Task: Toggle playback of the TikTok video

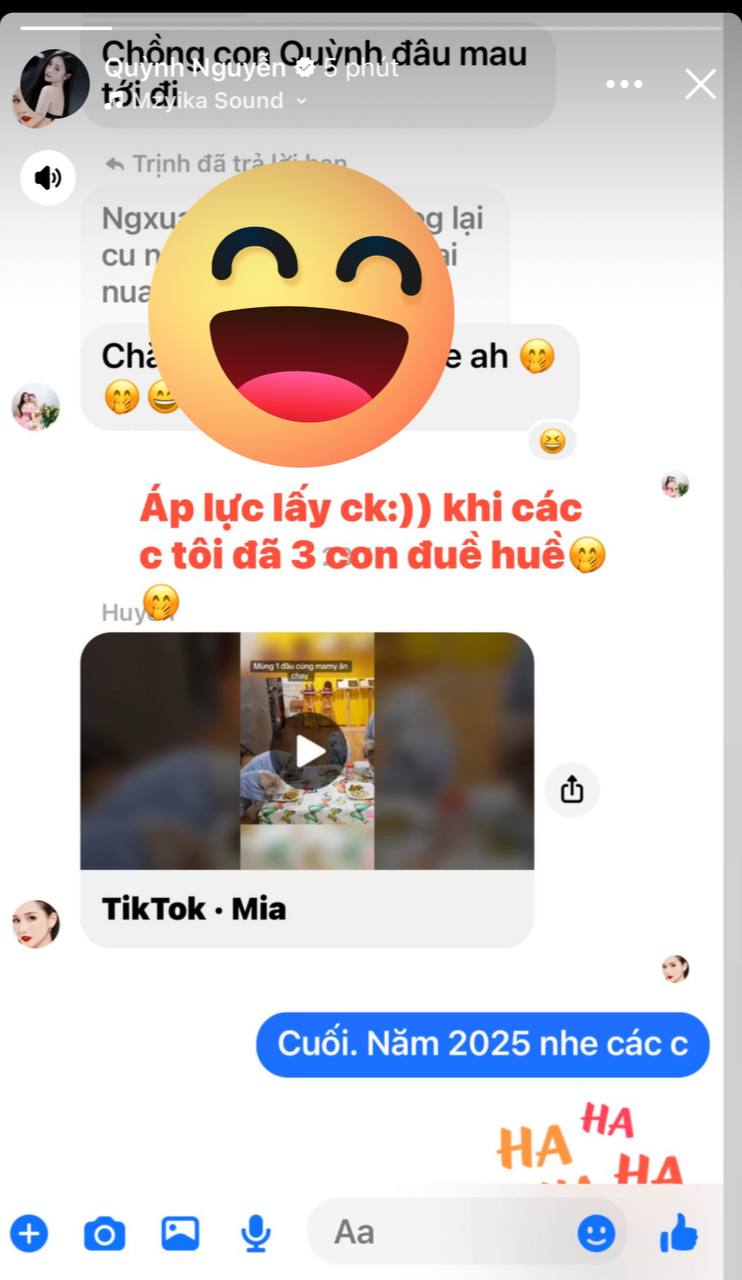Action: [306, 751]
